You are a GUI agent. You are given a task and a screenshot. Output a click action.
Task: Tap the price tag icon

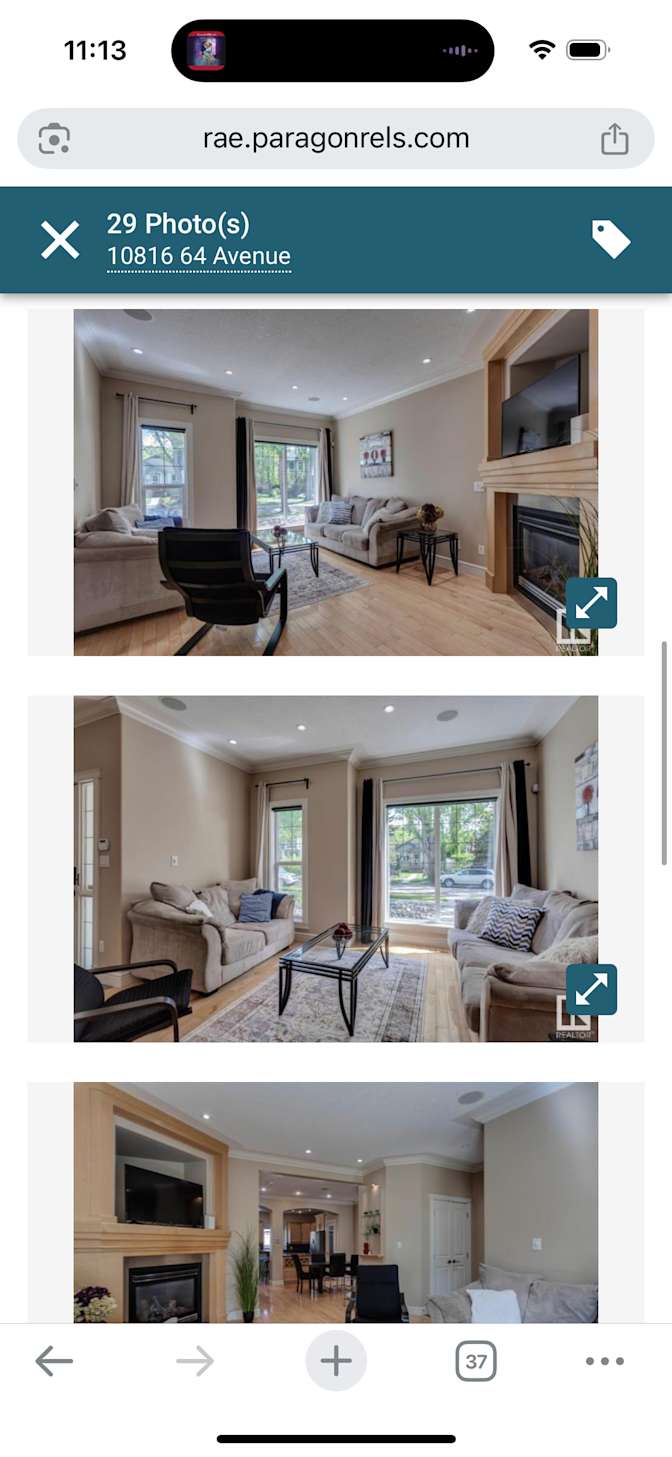(610, 240)
